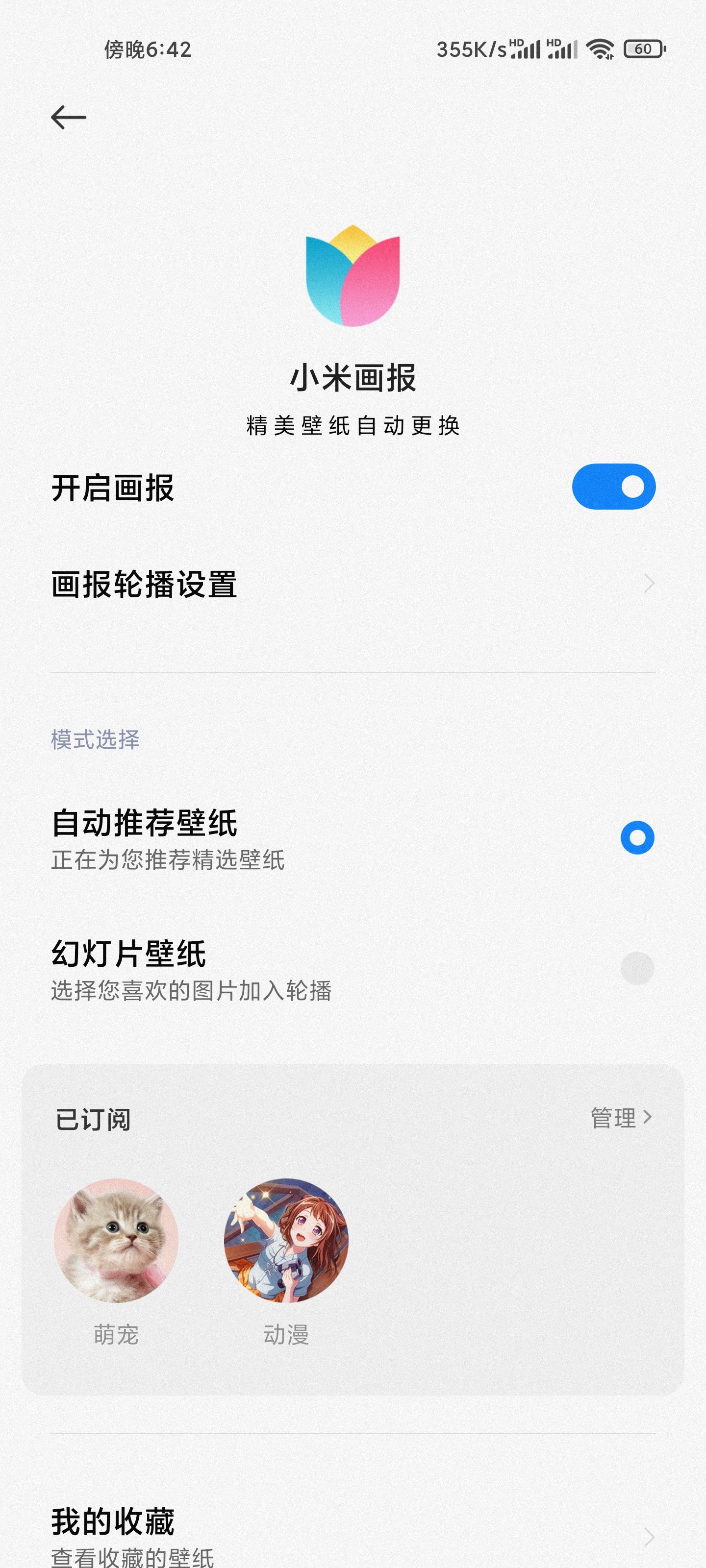This screenshot has width=706, height=1568.
Task: Open the 动漫 subscribed category
Action: pos(286,1241)
